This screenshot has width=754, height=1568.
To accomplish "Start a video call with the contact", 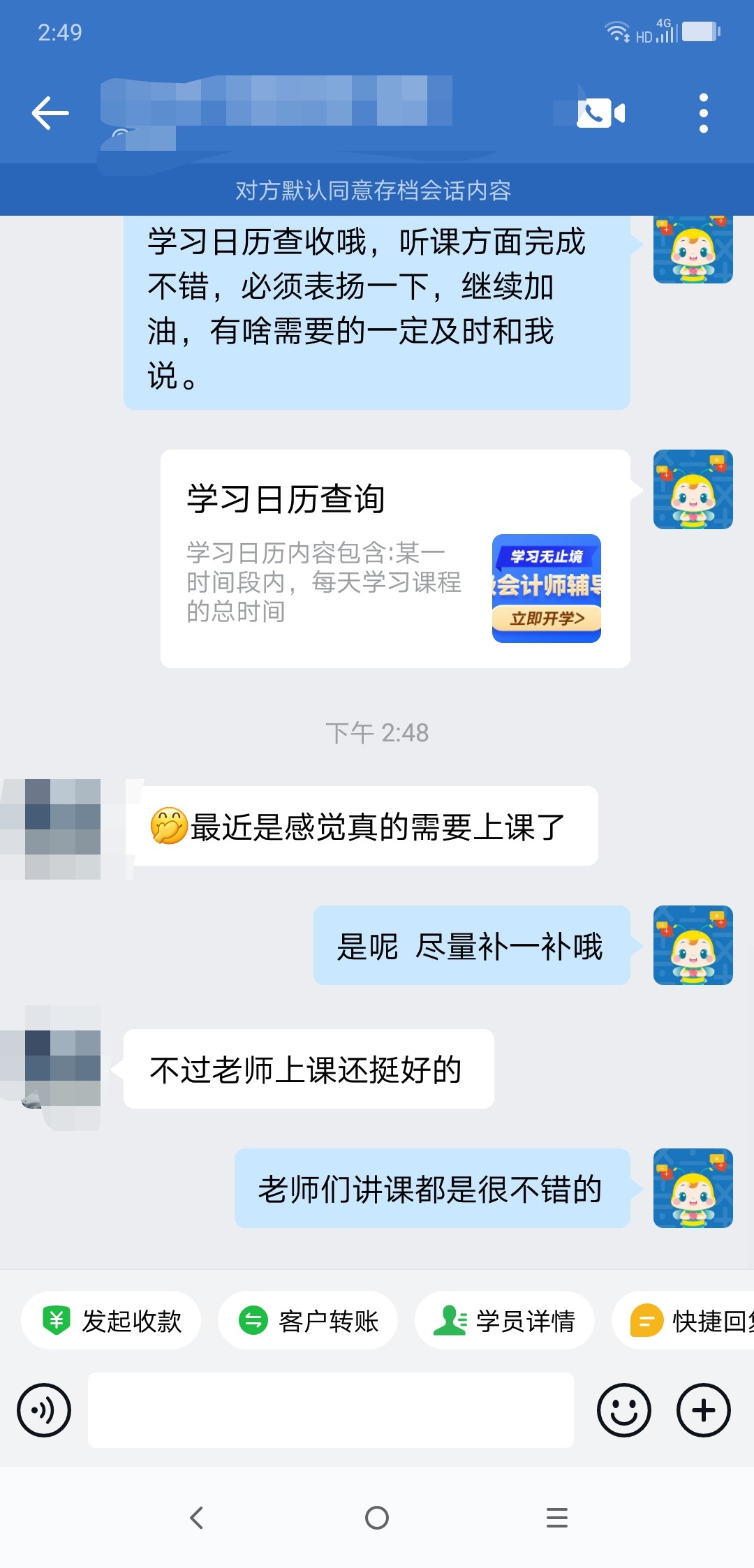I will tap(602, 113).
